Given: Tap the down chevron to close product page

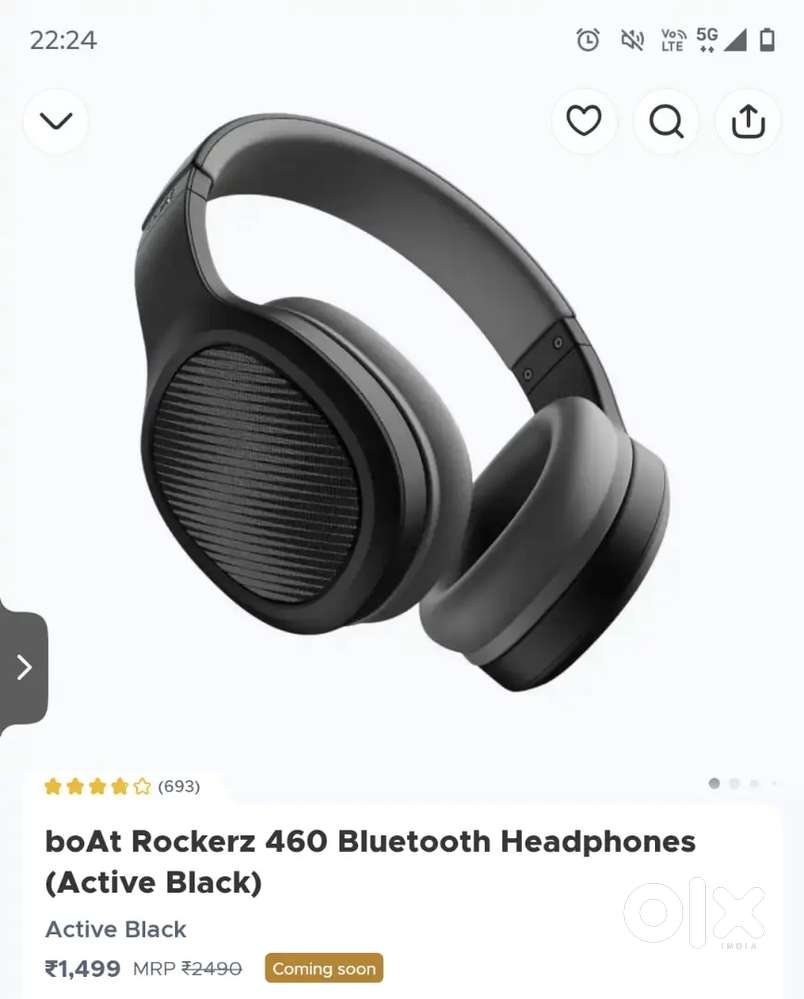Looking at the screenshot, I should tap(56, 122).
